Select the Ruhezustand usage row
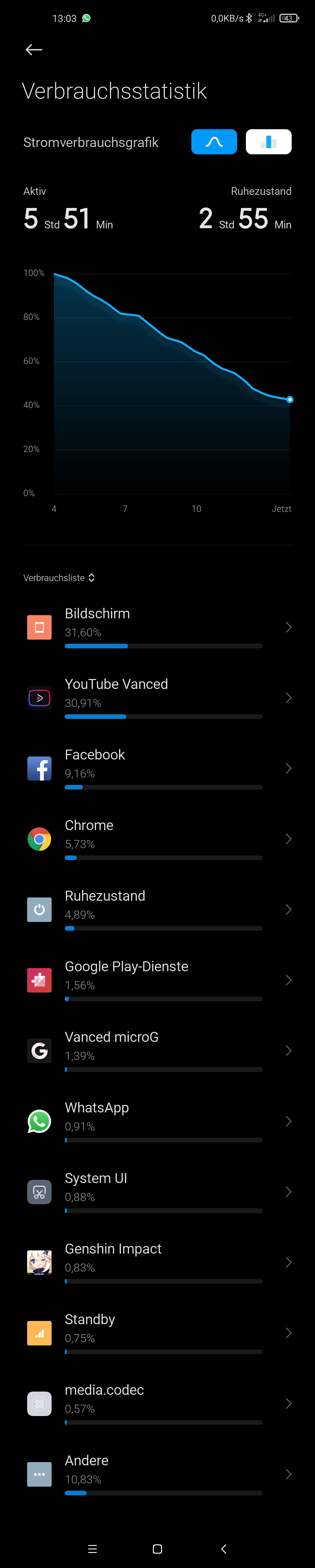The width and height of the screenshot is (315, 1568). point(157,909)
